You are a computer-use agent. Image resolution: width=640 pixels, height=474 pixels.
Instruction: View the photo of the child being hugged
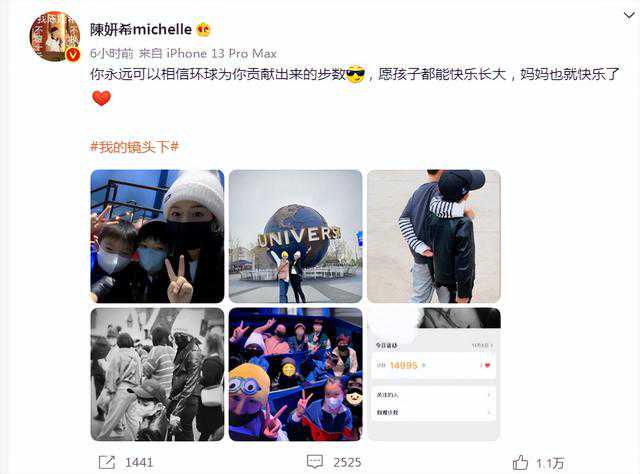tap(433, 236)
